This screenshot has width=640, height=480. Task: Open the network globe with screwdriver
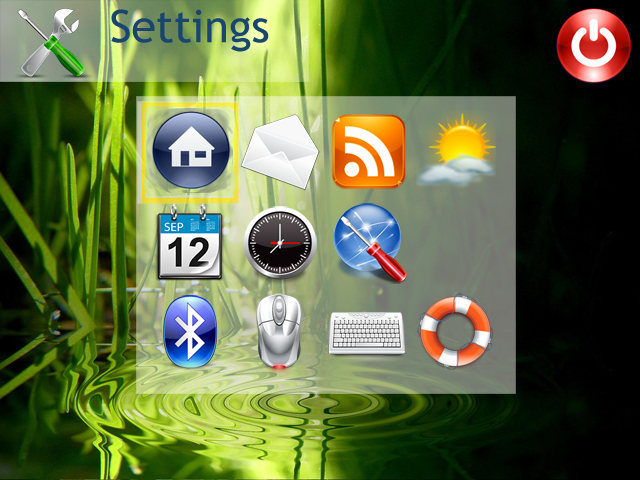pyautogui.click(x=369, y=241)
